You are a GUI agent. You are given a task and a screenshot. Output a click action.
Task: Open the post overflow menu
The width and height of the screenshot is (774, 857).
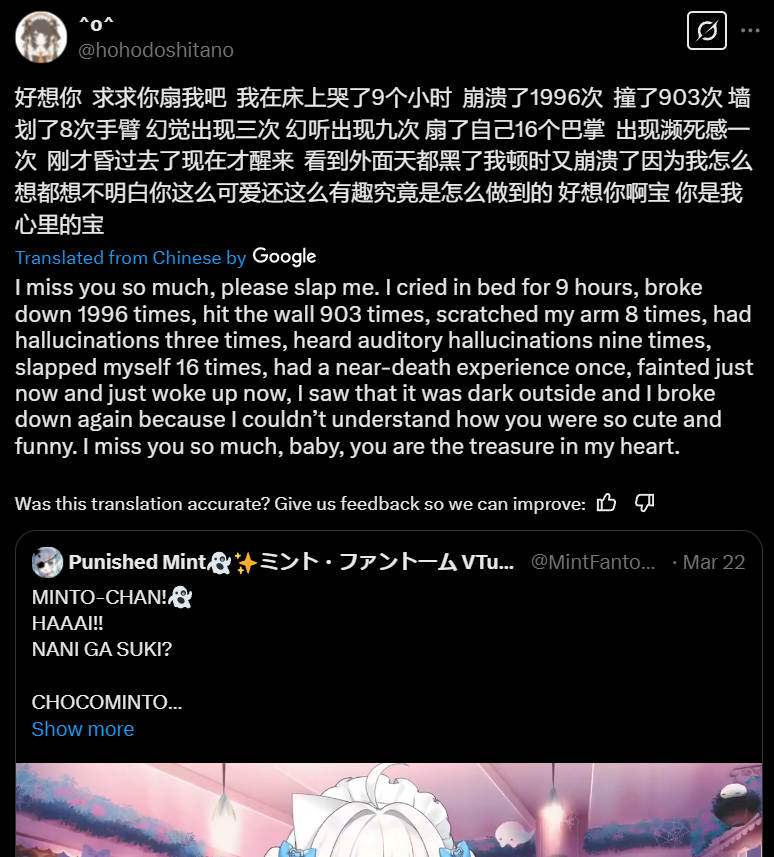point(750,31)
